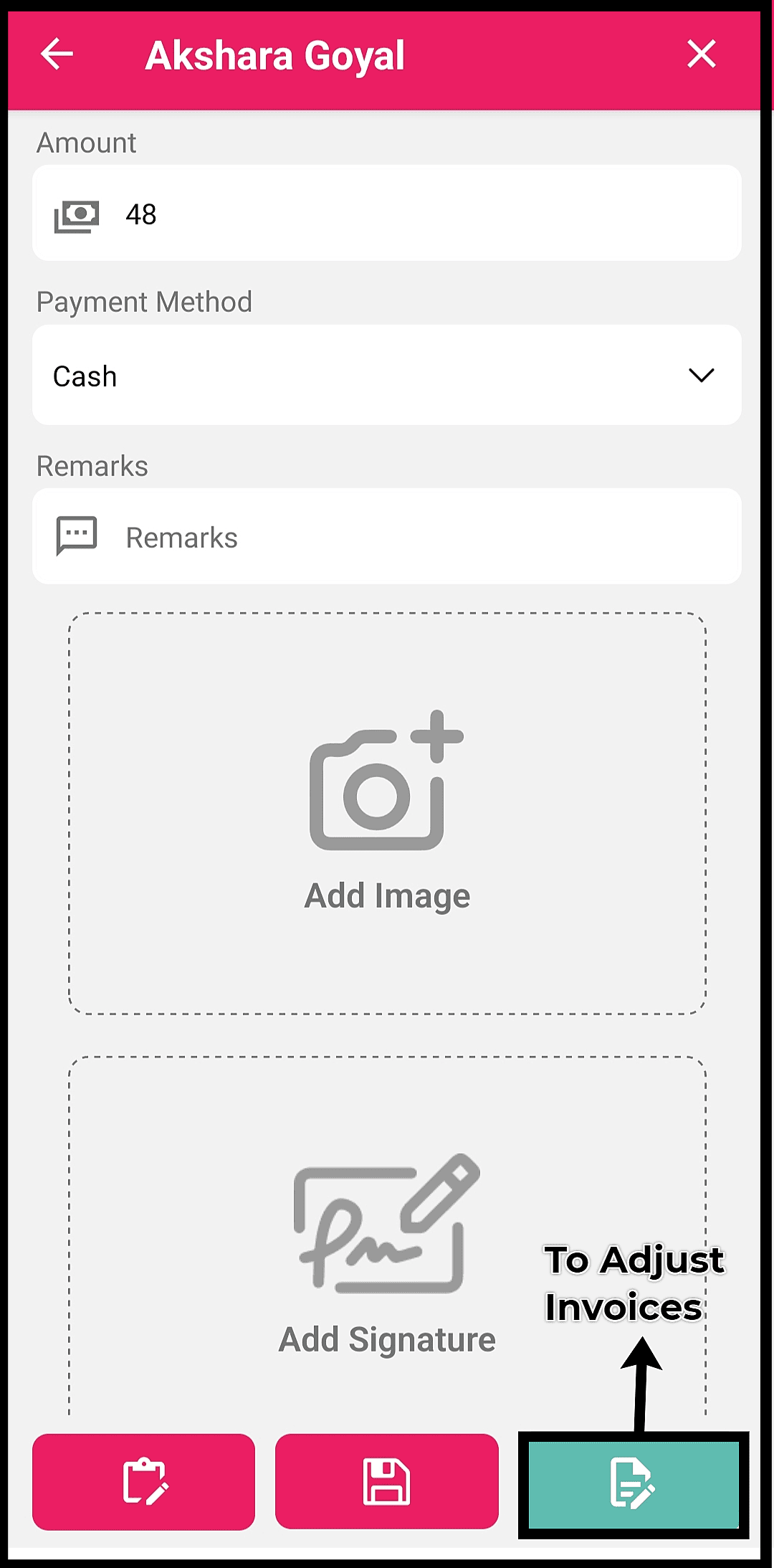
Task: Tap the clipboard edit button
Action: coord(144,1481)
